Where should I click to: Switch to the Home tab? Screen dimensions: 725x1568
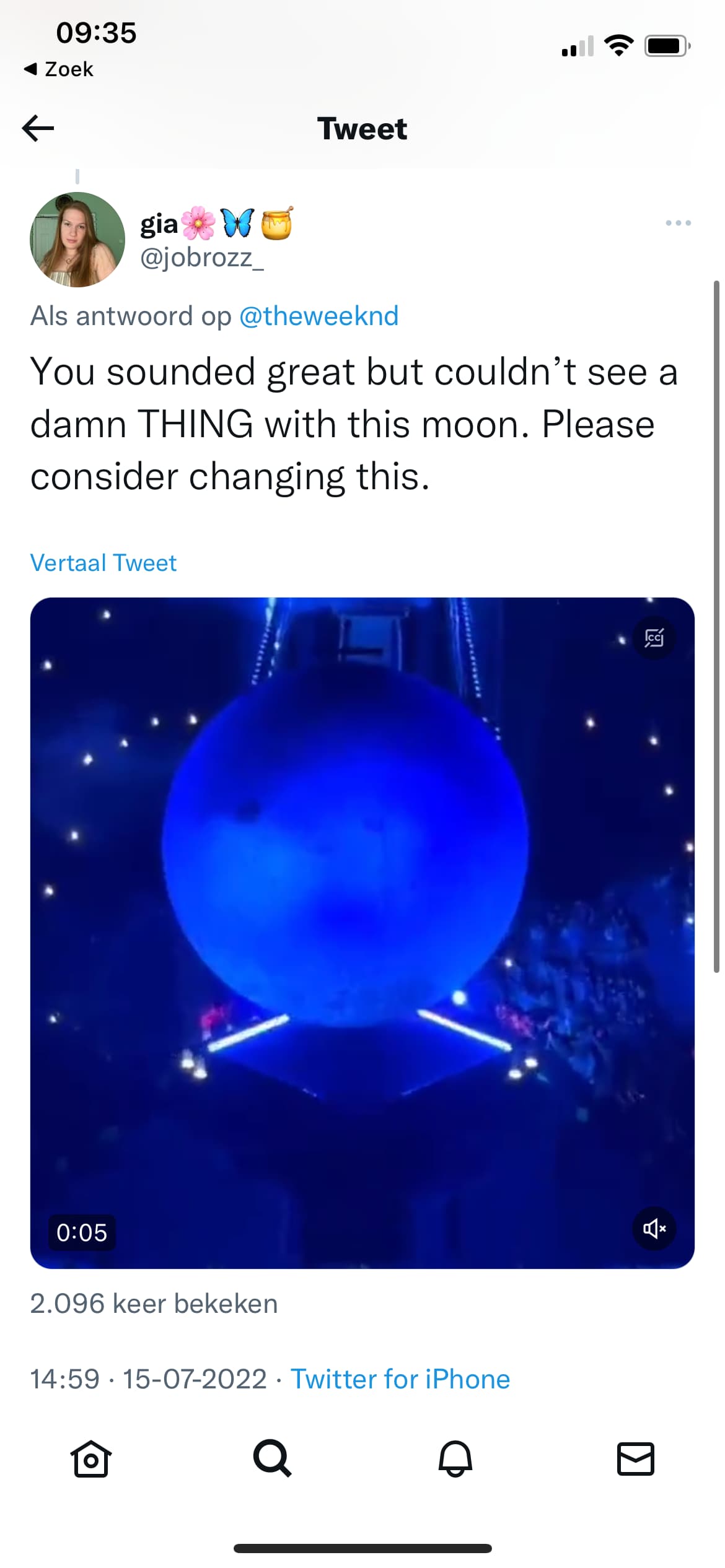coord(91,1459)
